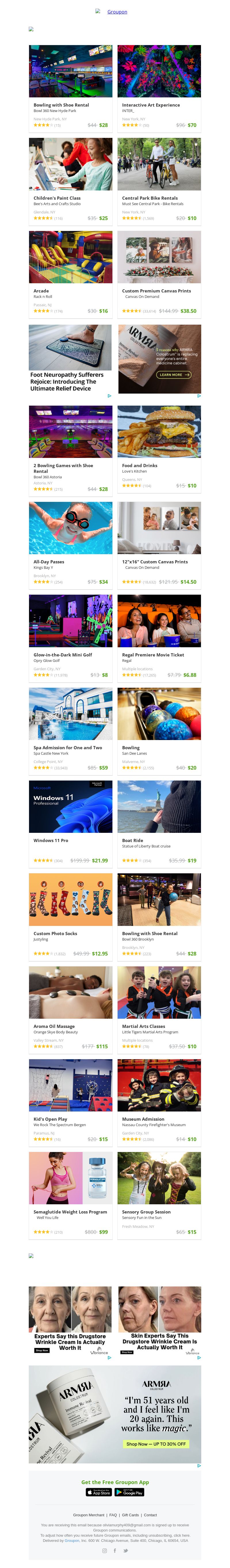Open Groupon's Instagram icon

(x=105, y=1550)
